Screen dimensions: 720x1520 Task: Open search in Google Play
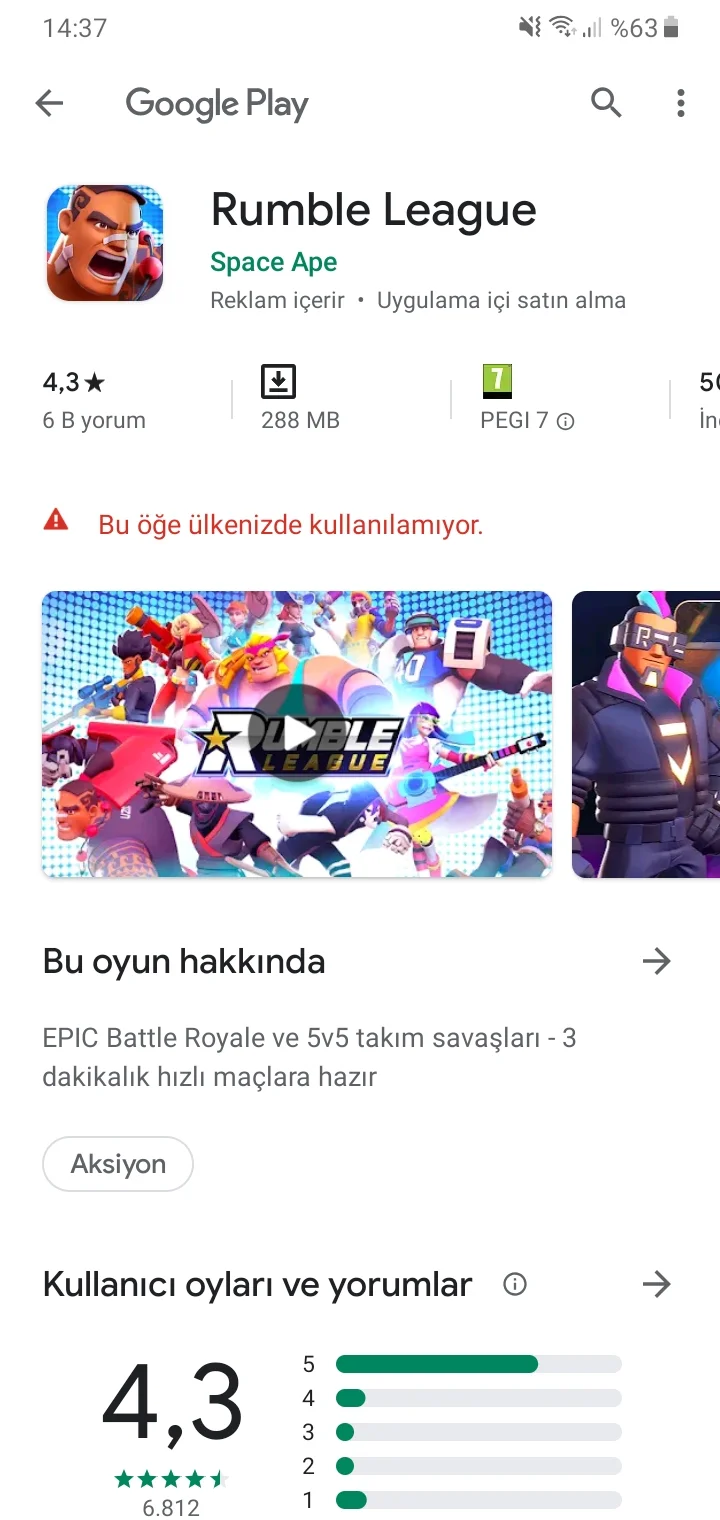[x=606, y=103]
